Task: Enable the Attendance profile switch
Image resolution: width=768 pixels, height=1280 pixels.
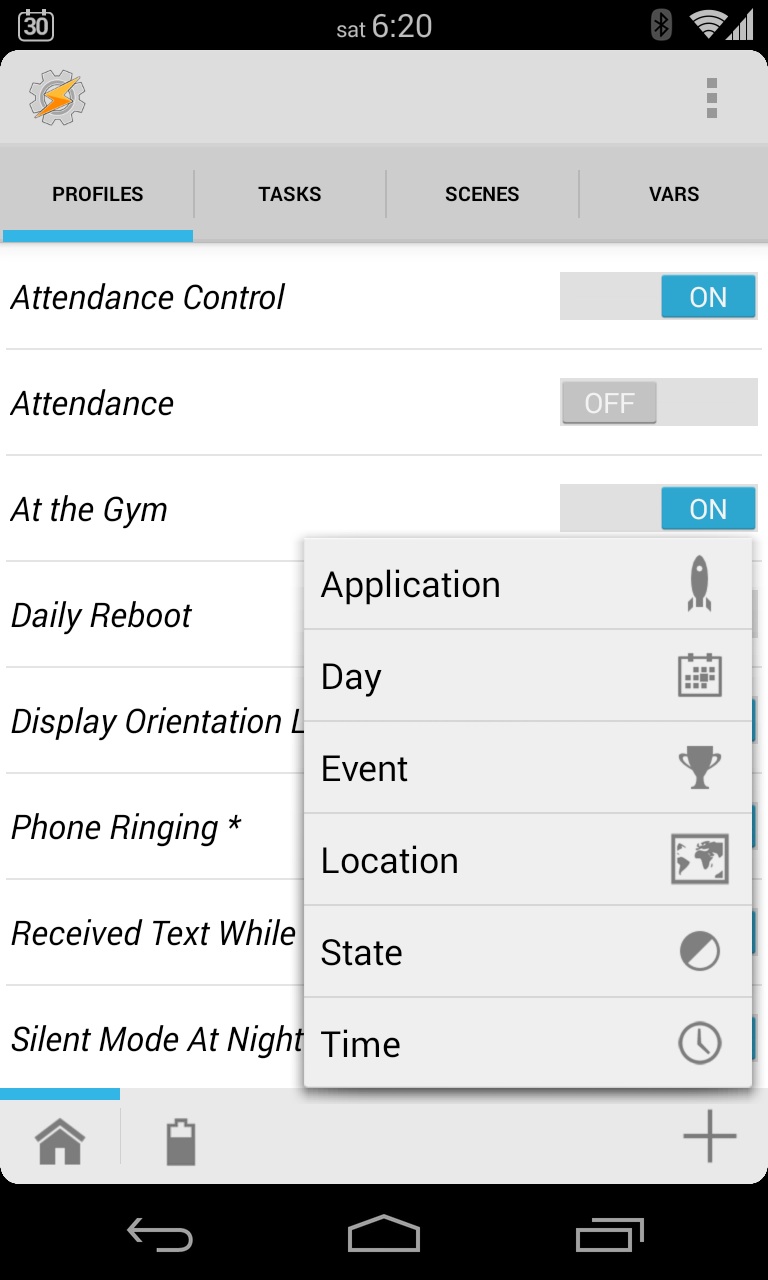Action: click(658, 403)
